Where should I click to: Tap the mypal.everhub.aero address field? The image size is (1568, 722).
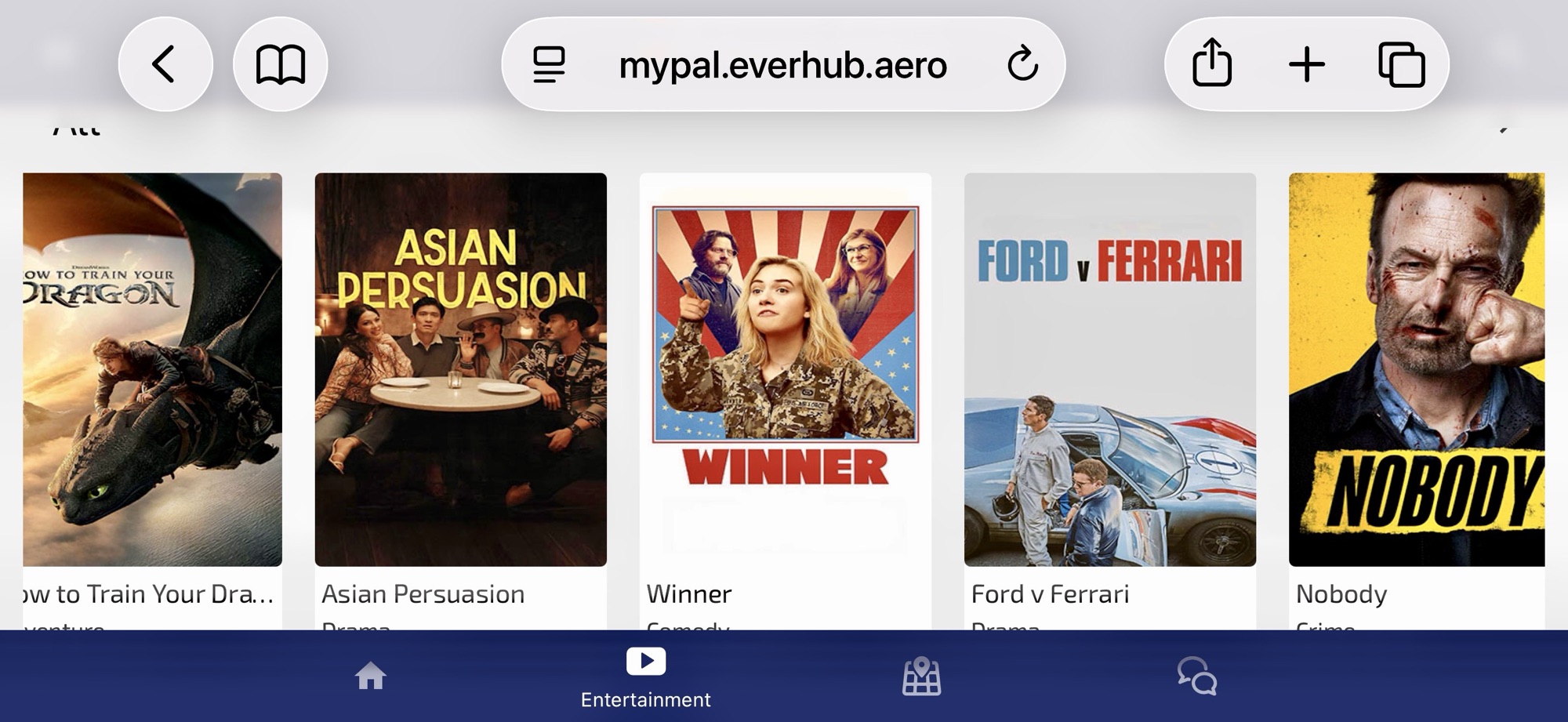[783, 64]
